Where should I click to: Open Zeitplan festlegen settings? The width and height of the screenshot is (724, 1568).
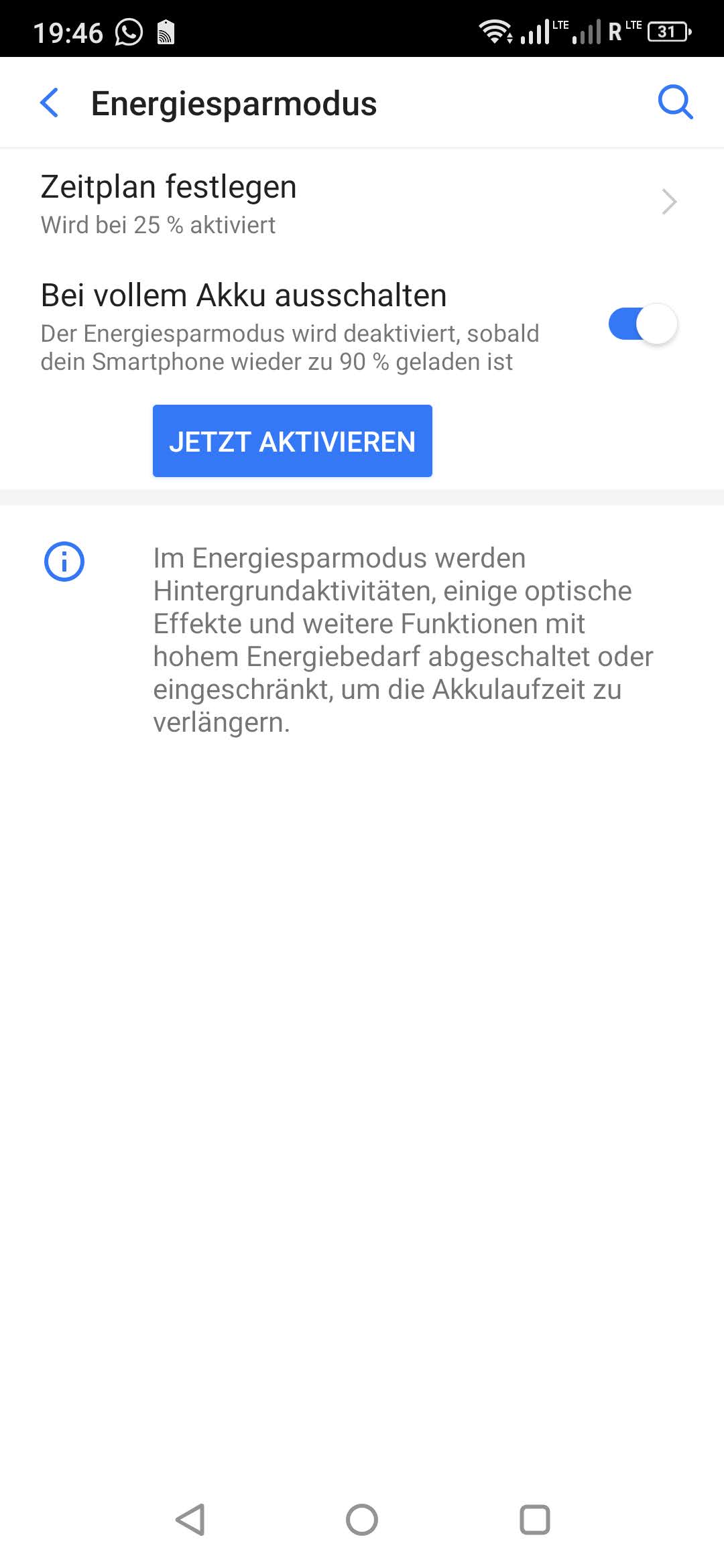[362, 203]
